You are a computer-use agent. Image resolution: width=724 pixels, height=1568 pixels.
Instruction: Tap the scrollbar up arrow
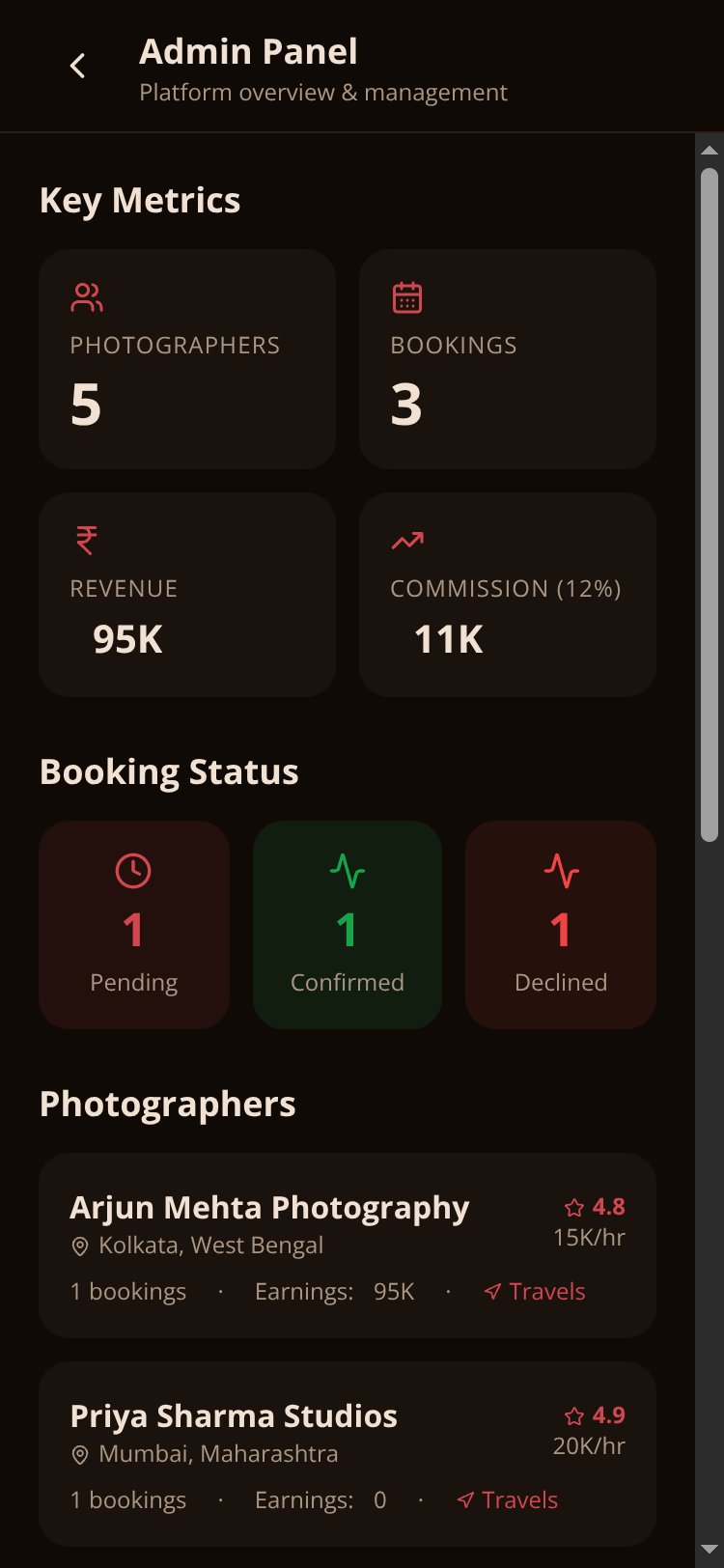tap(710, 150)
